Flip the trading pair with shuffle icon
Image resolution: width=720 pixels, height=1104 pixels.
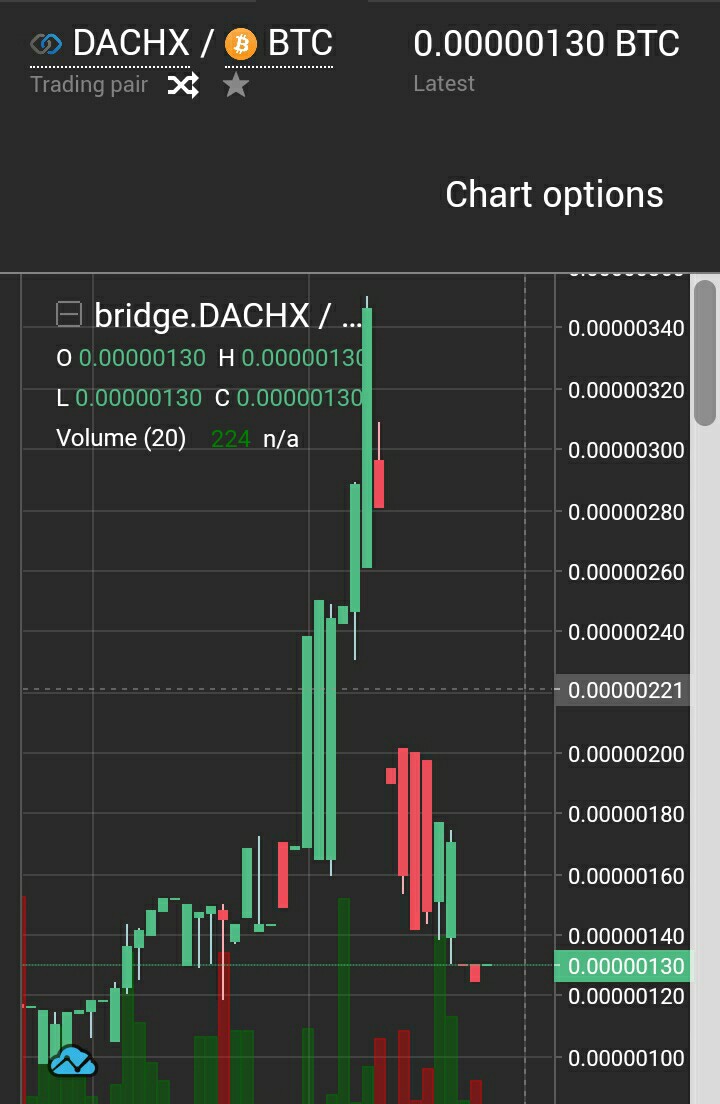point(183,86)
